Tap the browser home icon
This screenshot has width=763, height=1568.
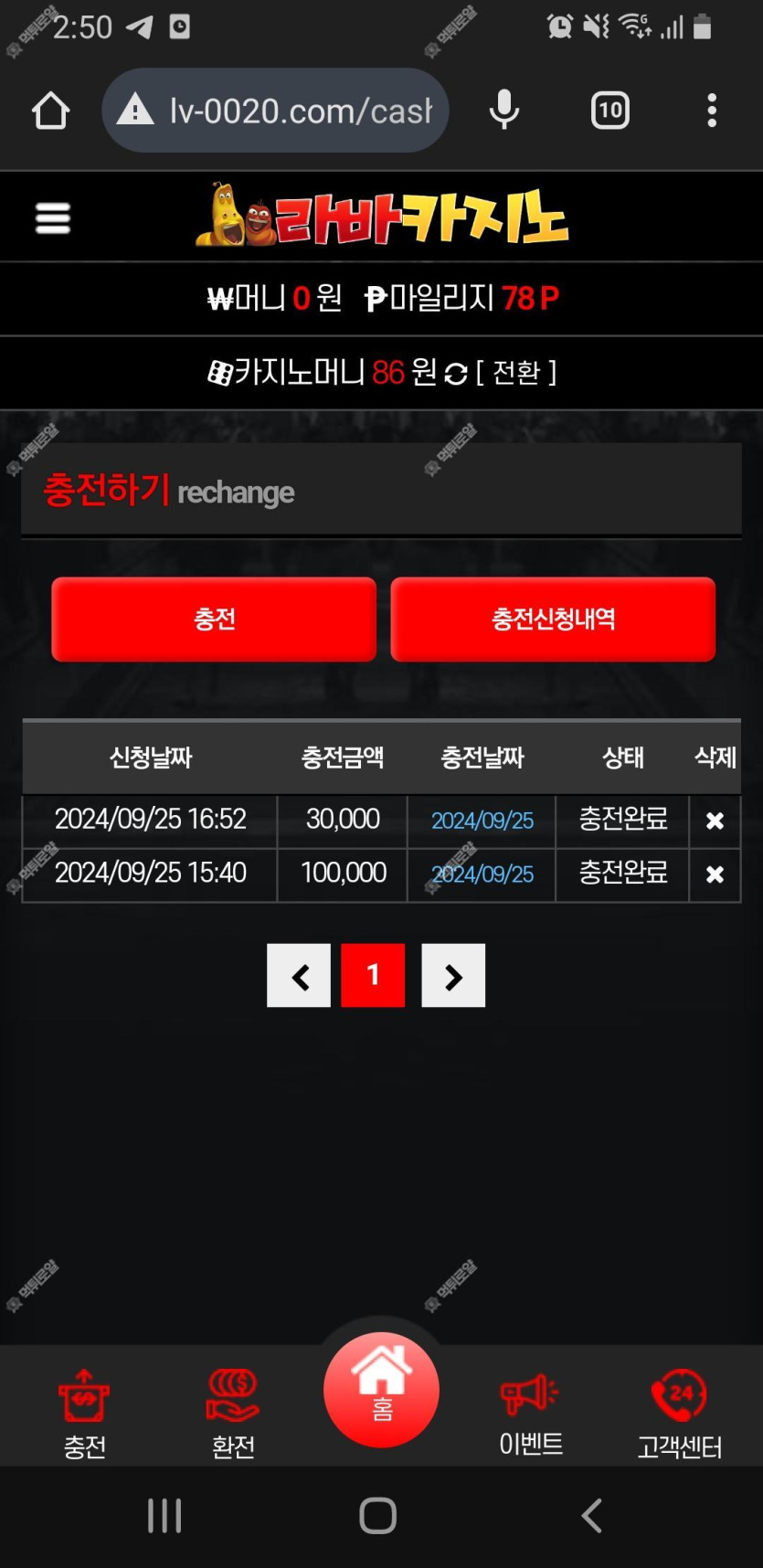click(50, 111)
